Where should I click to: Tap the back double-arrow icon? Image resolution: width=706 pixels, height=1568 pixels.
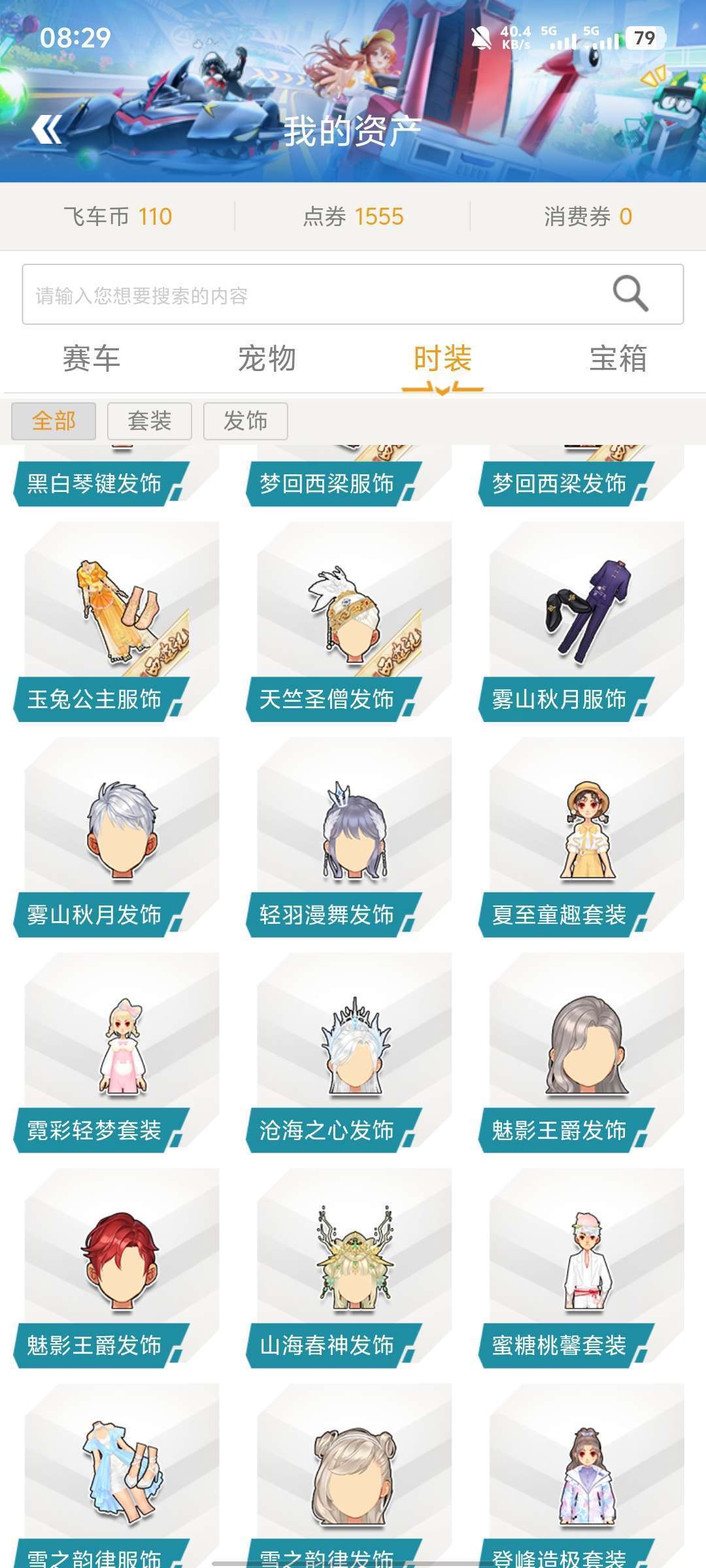pos(46,129)
